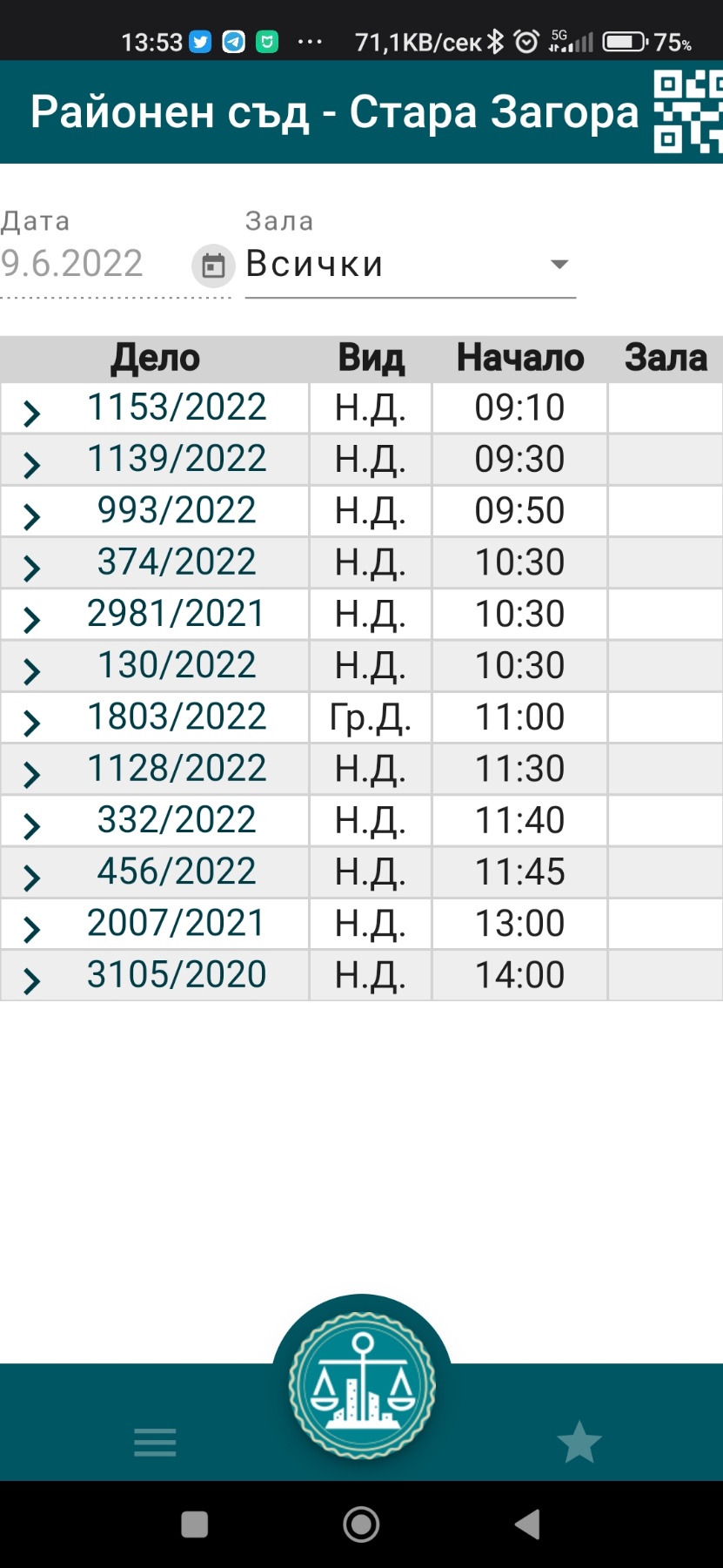Expand case 130/2022 row

tap(32, 670)
